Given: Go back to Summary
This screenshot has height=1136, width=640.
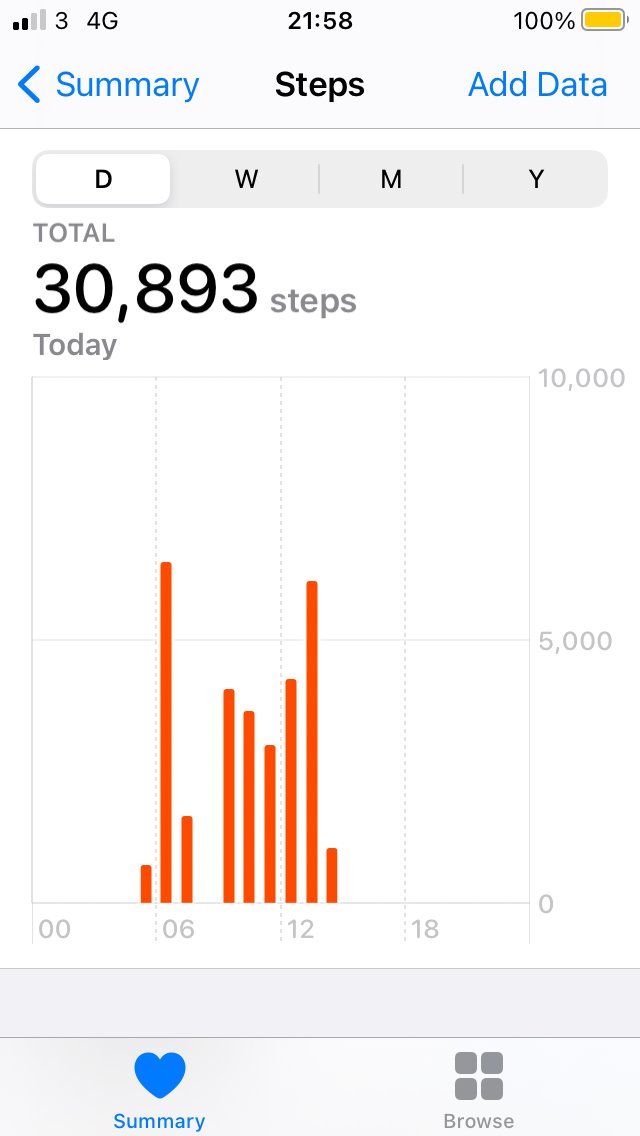Looking at the screenshot, I should coord(109,85).
